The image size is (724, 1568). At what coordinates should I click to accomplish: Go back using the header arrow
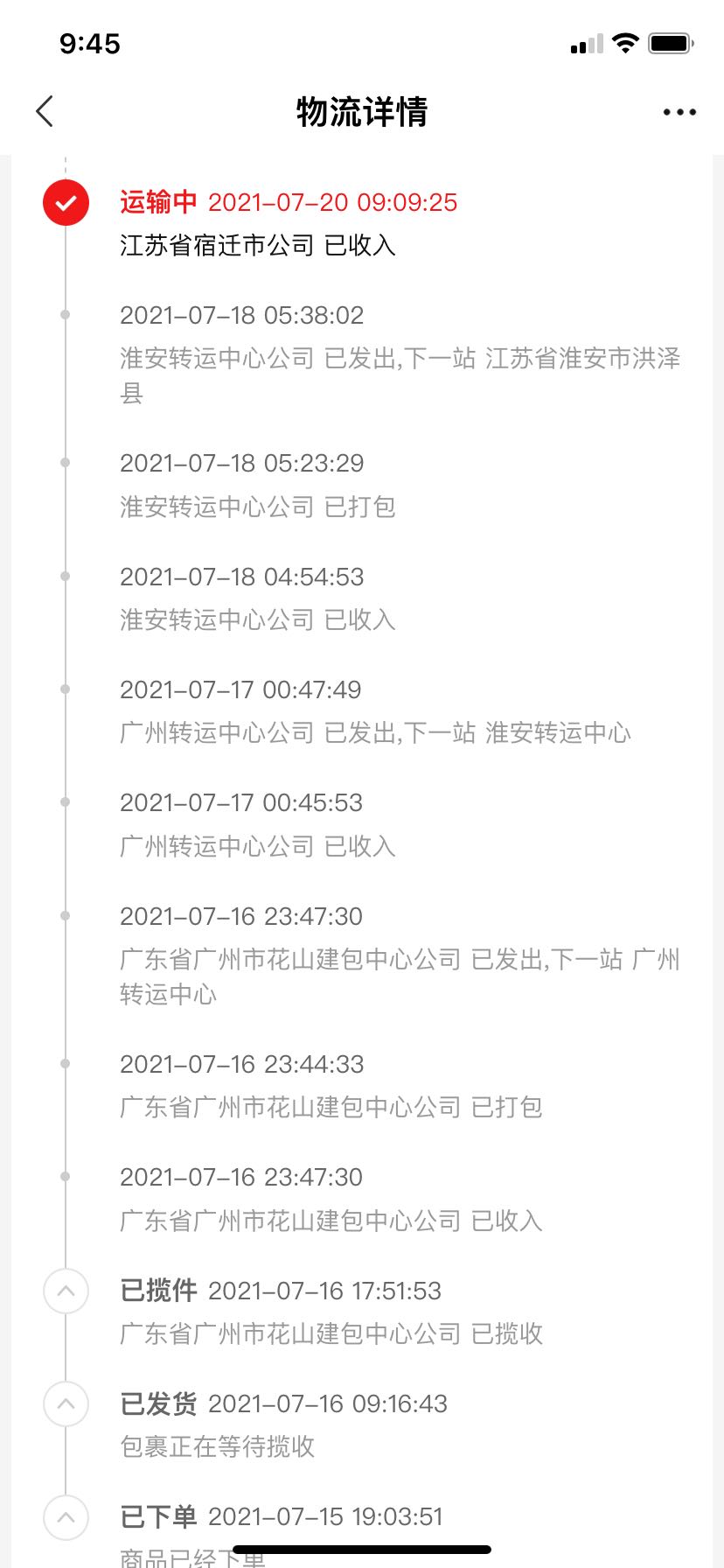pyautogui.click(x=45, y=111)
